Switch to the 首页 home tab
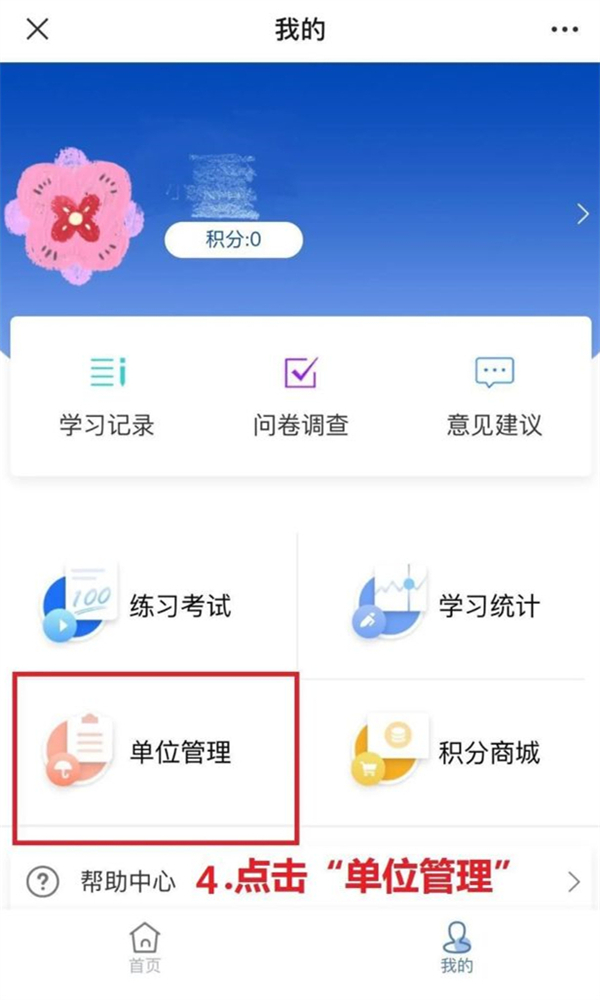This screenshot has width=600, height=1000. tap(145, 948)
